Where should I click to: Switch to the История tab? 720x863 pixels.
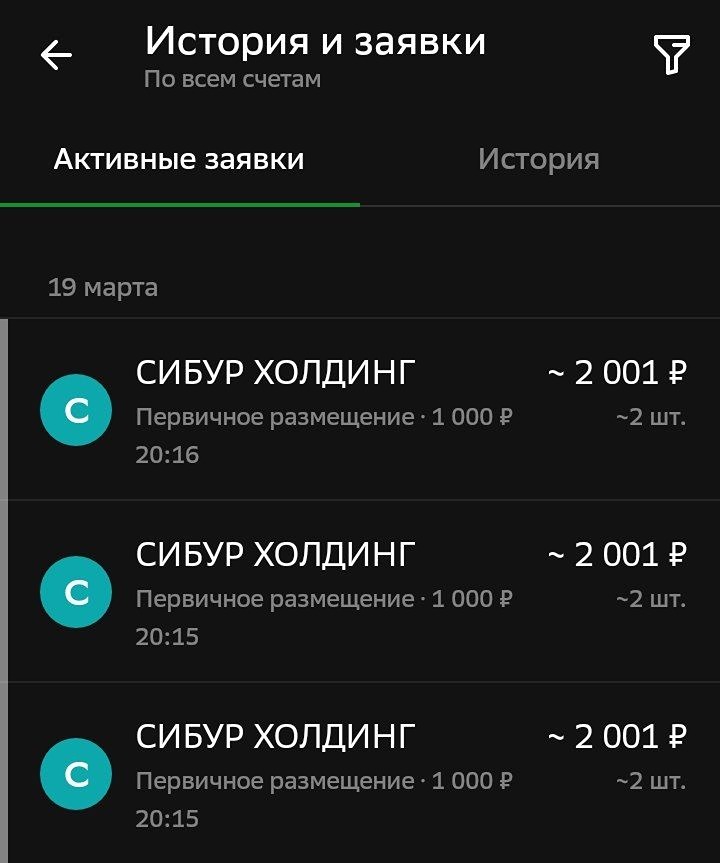538,159
